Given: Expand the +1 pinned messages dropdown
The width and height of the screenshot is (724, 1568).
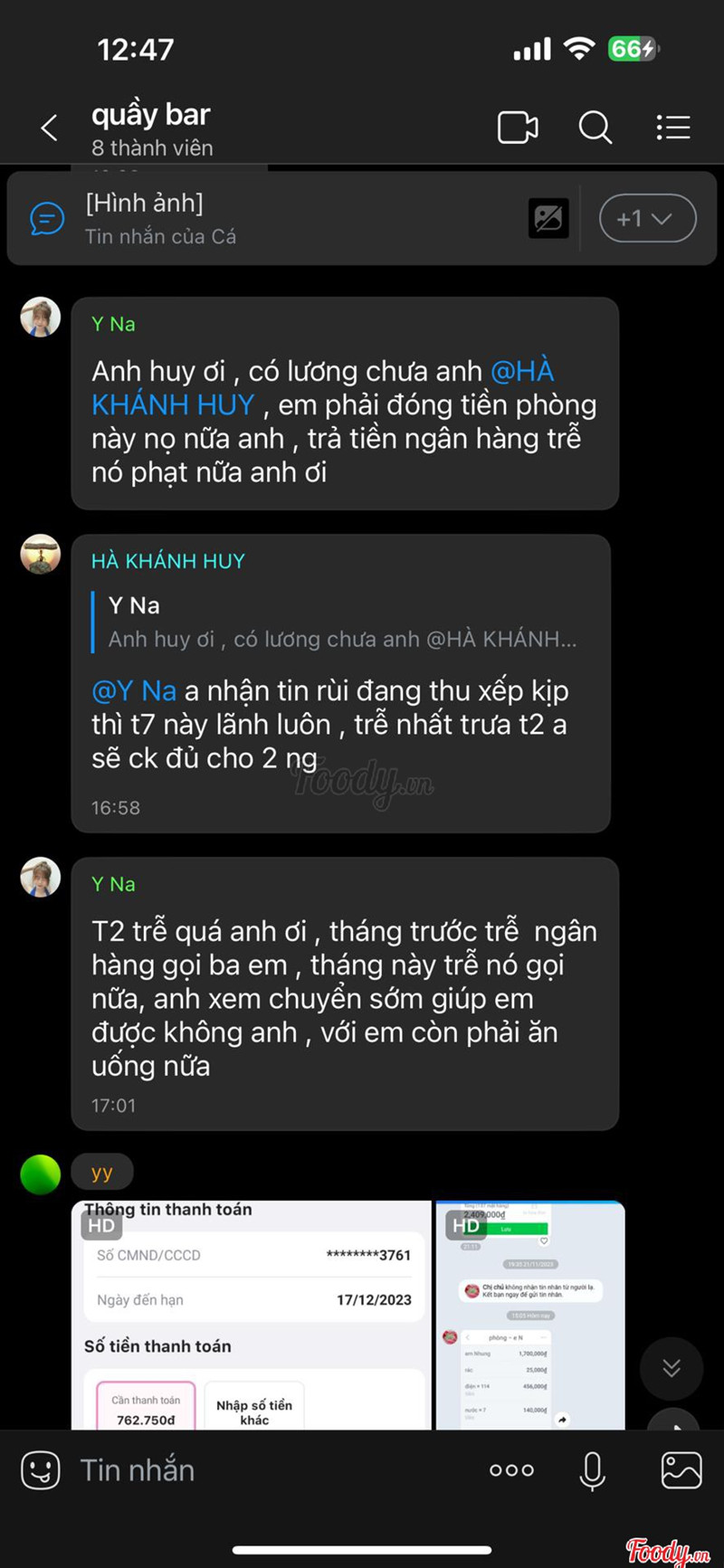Looking at the screenshot, I should 647,219.
